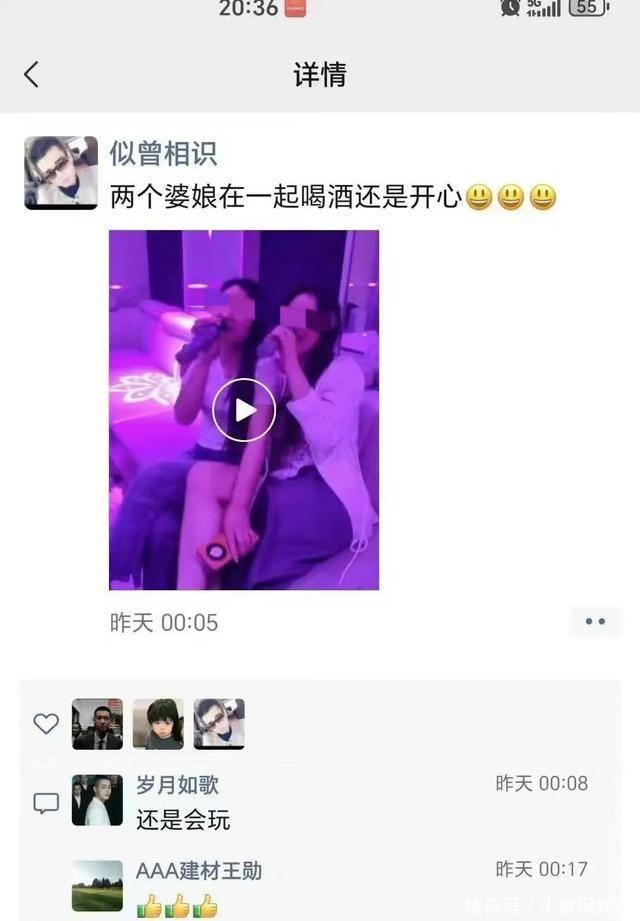640x921 pixels.
Task: Open the AAA建材王勋 name link
Action: (199, 871)
